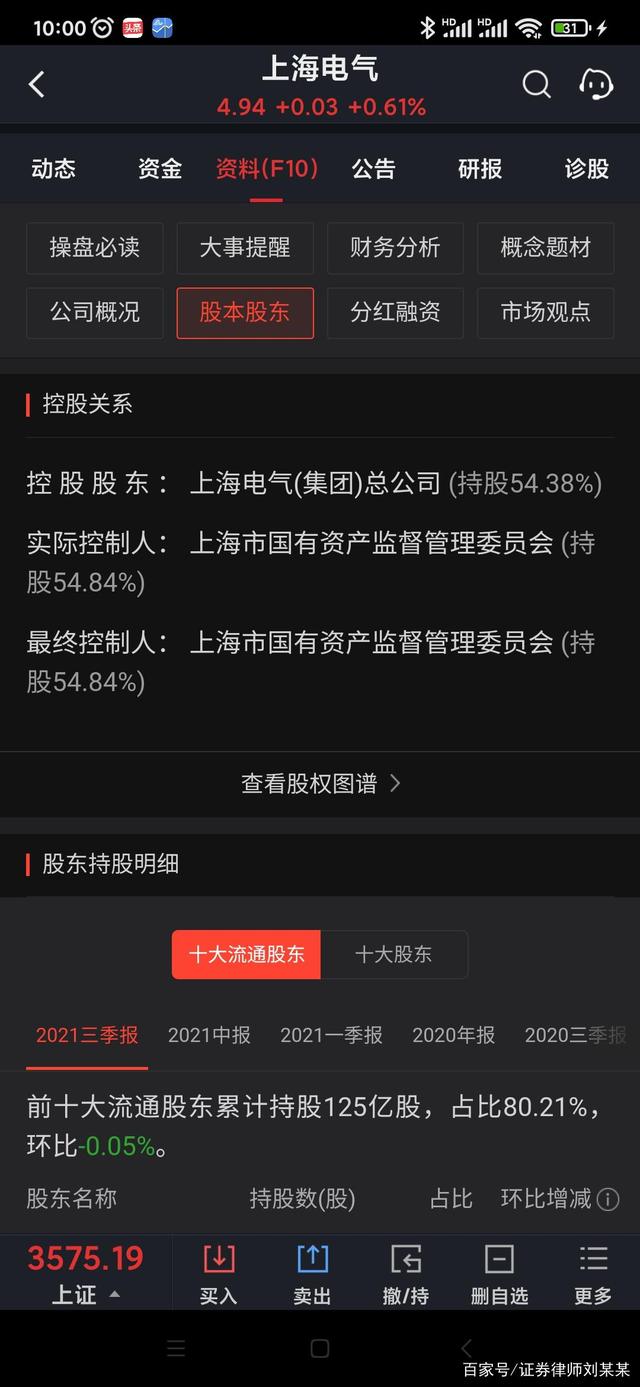The image size is (640, 1387).
Task: Switch to the 动态 tab
Action: coord(53,169)
